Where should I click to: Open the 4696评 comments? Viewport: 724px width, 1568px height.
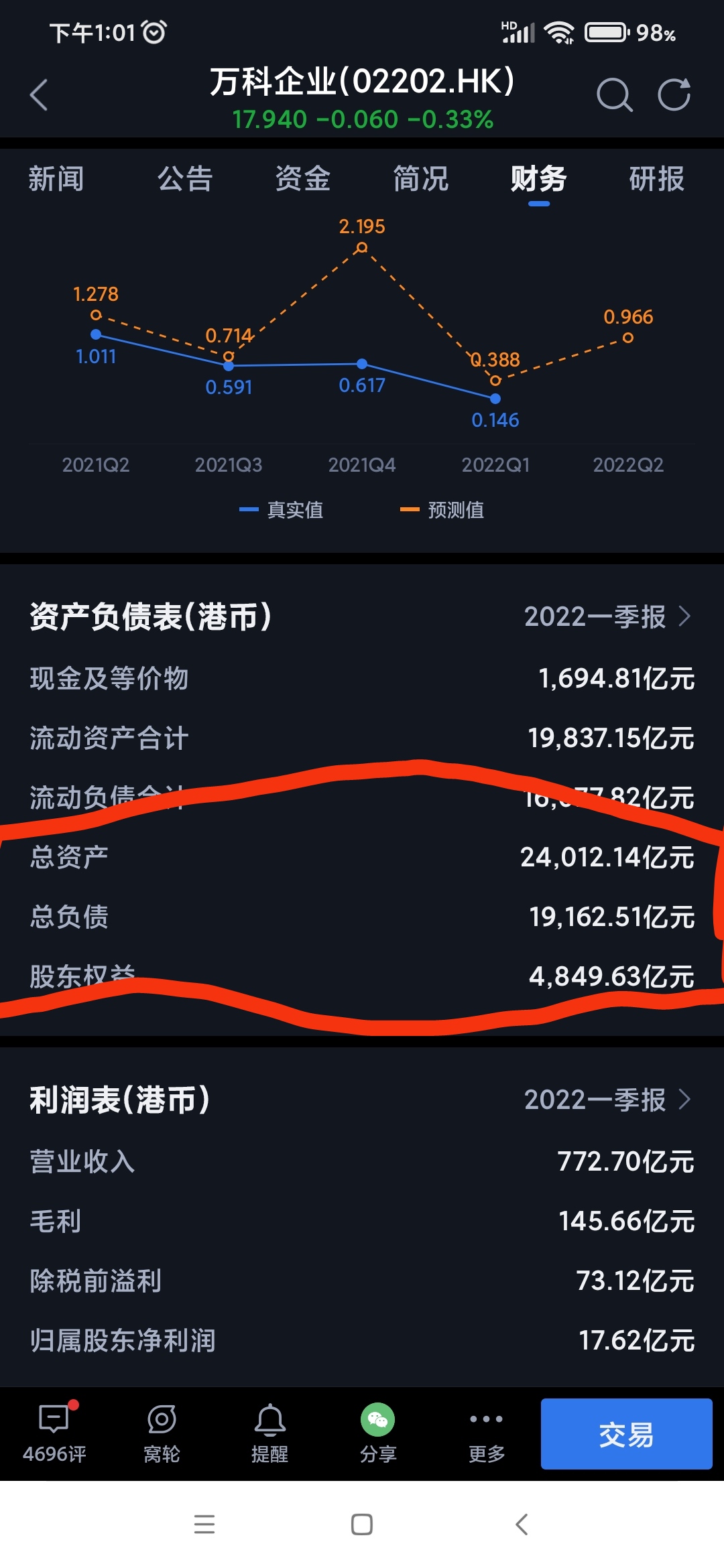click(54, 1434)
